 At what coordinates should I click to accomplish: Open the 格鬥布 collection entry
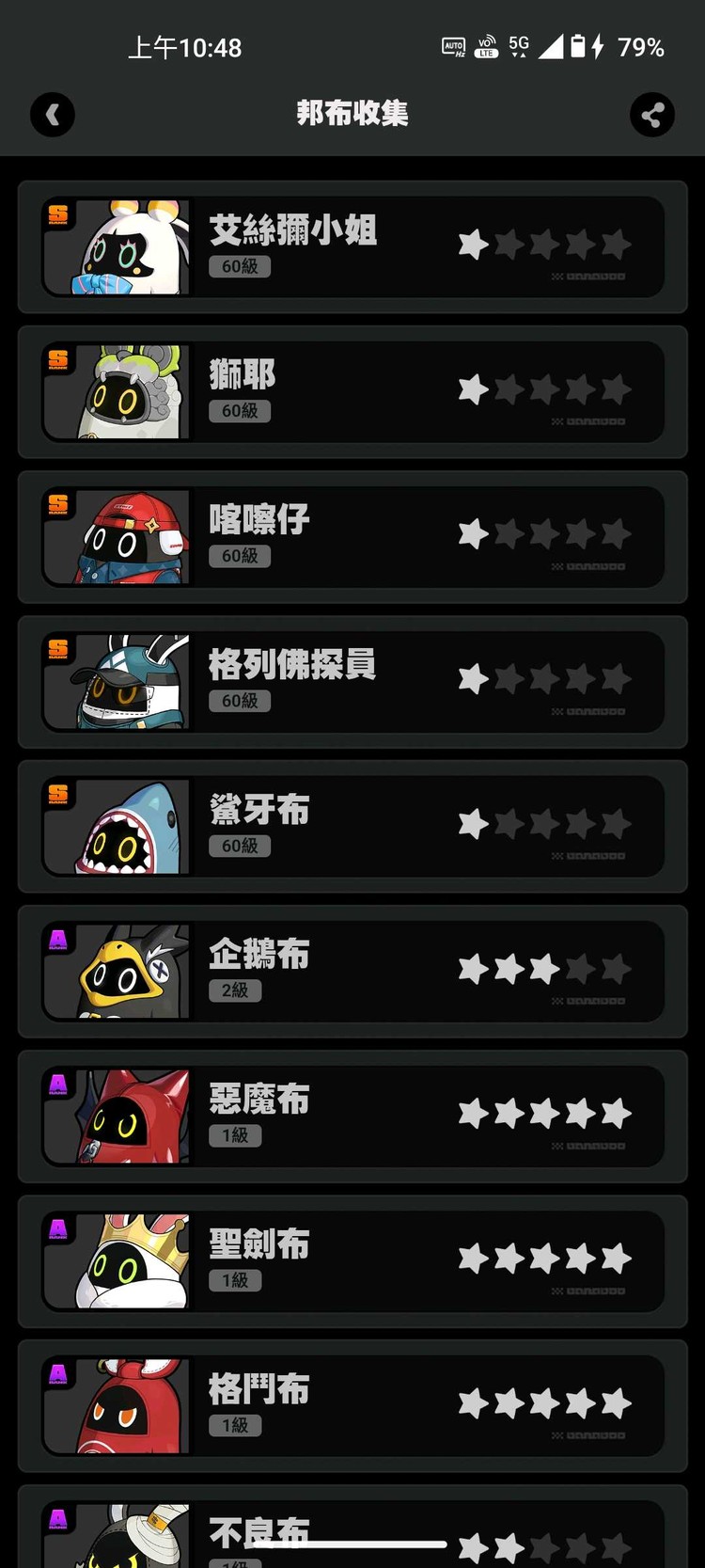[352, 1405]
